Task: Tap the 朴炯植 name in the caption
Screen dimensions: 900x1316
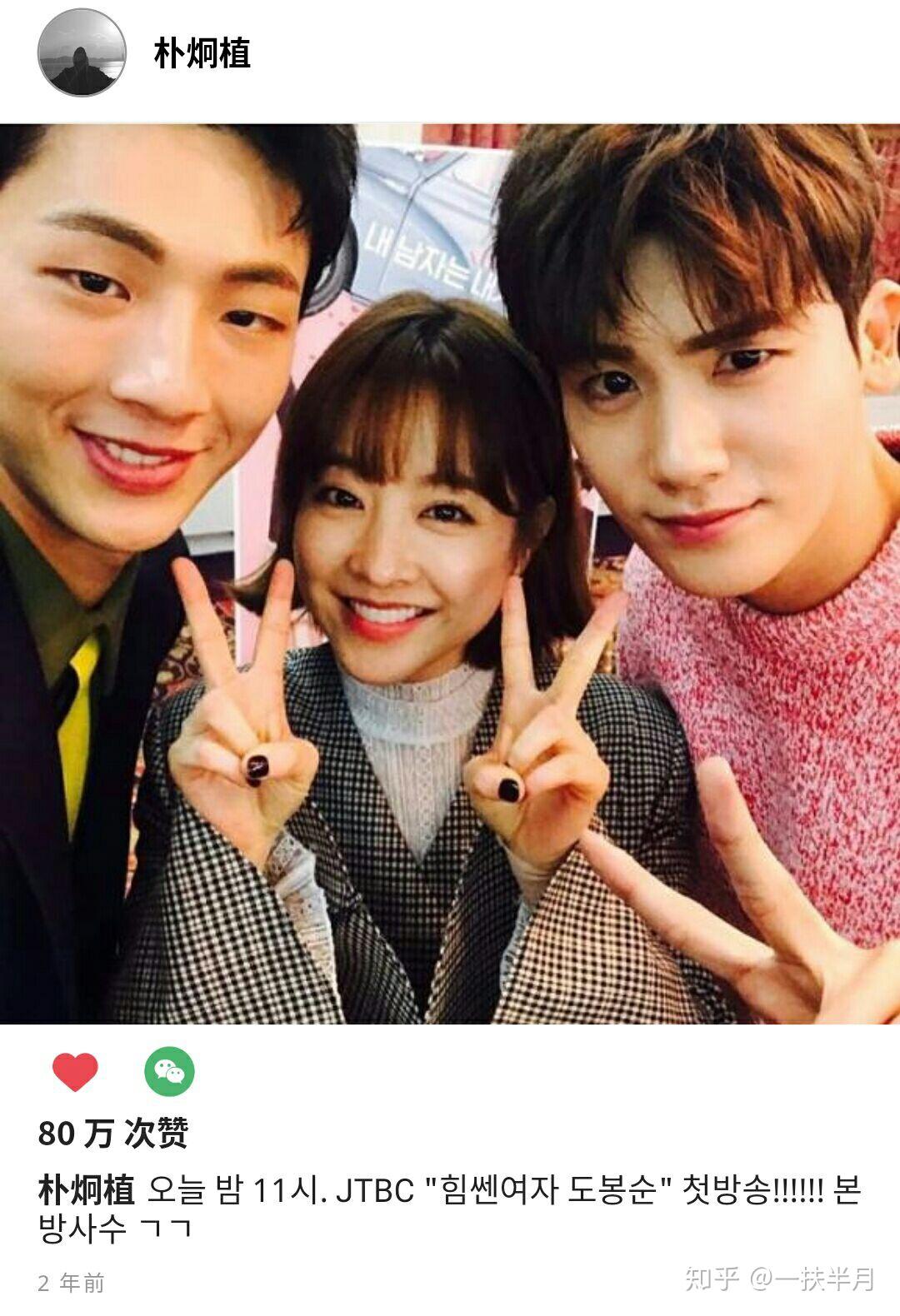Action: 86,1191
